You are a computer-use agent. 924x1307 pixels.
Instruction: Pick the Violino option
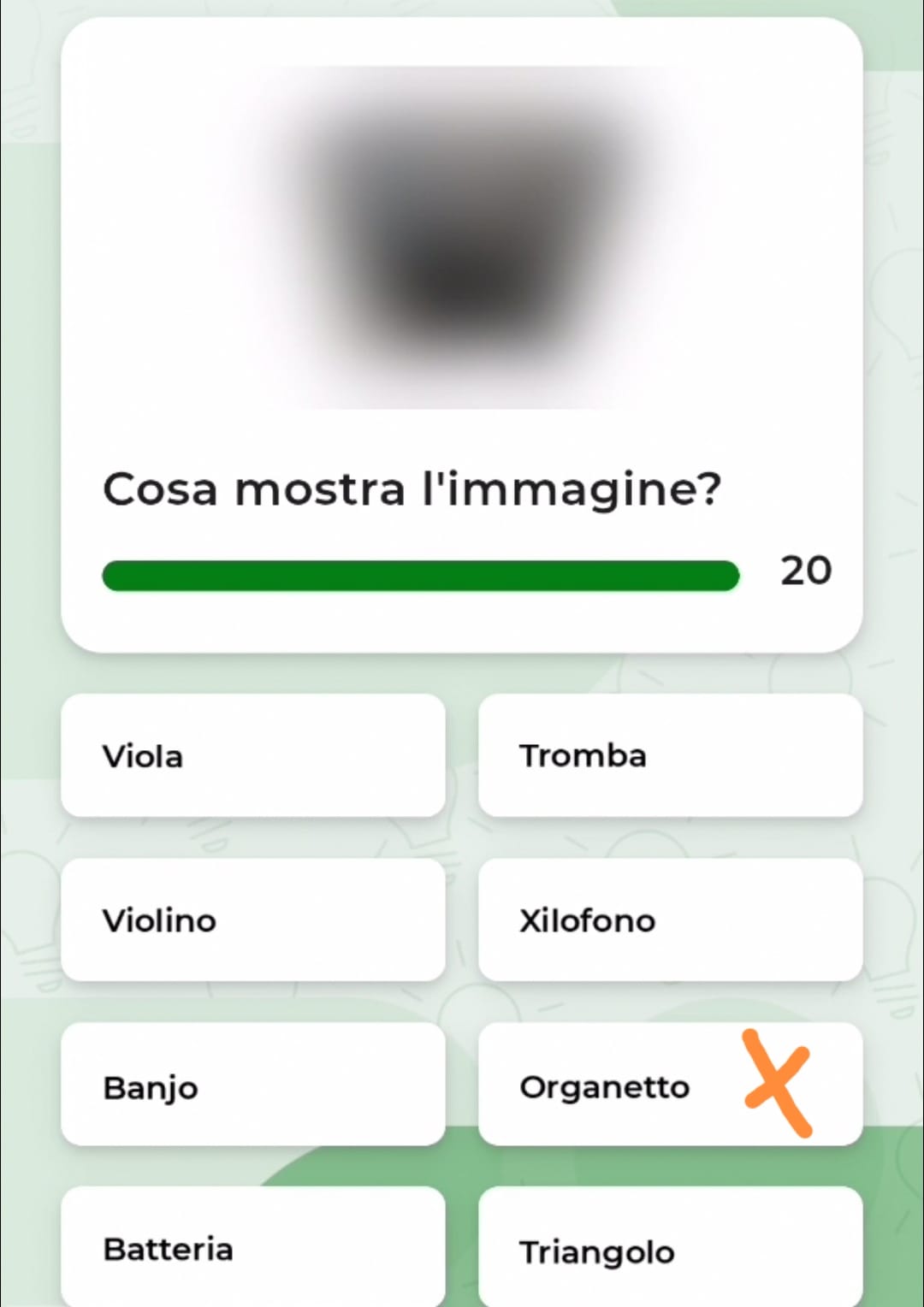tap(252, 920)
